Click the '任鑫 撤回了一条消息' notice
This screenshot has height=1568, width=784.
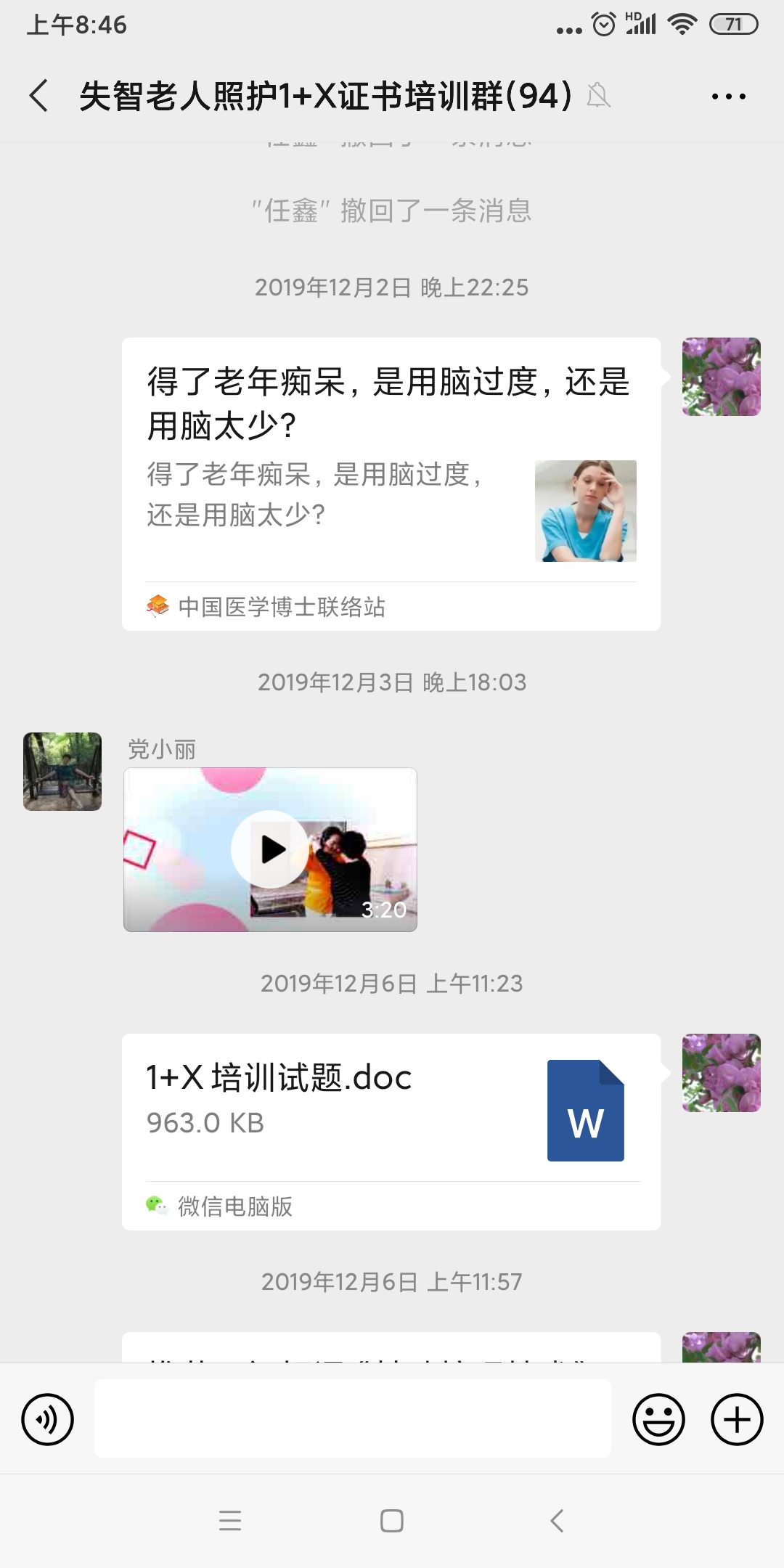392,212
